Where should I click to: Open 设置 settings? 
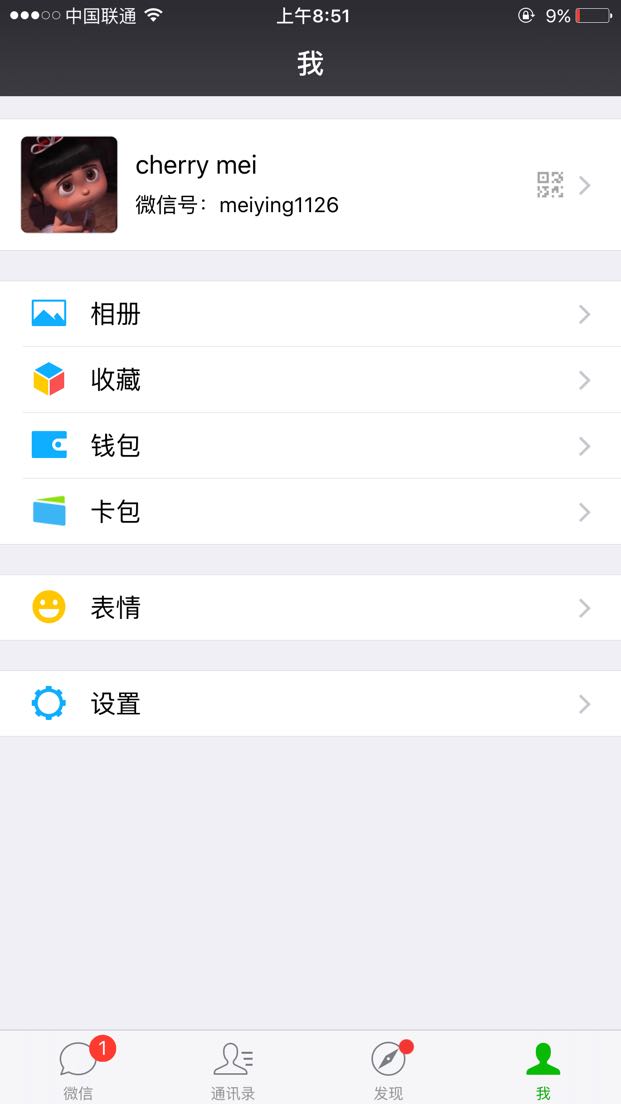tap(310, 703)
